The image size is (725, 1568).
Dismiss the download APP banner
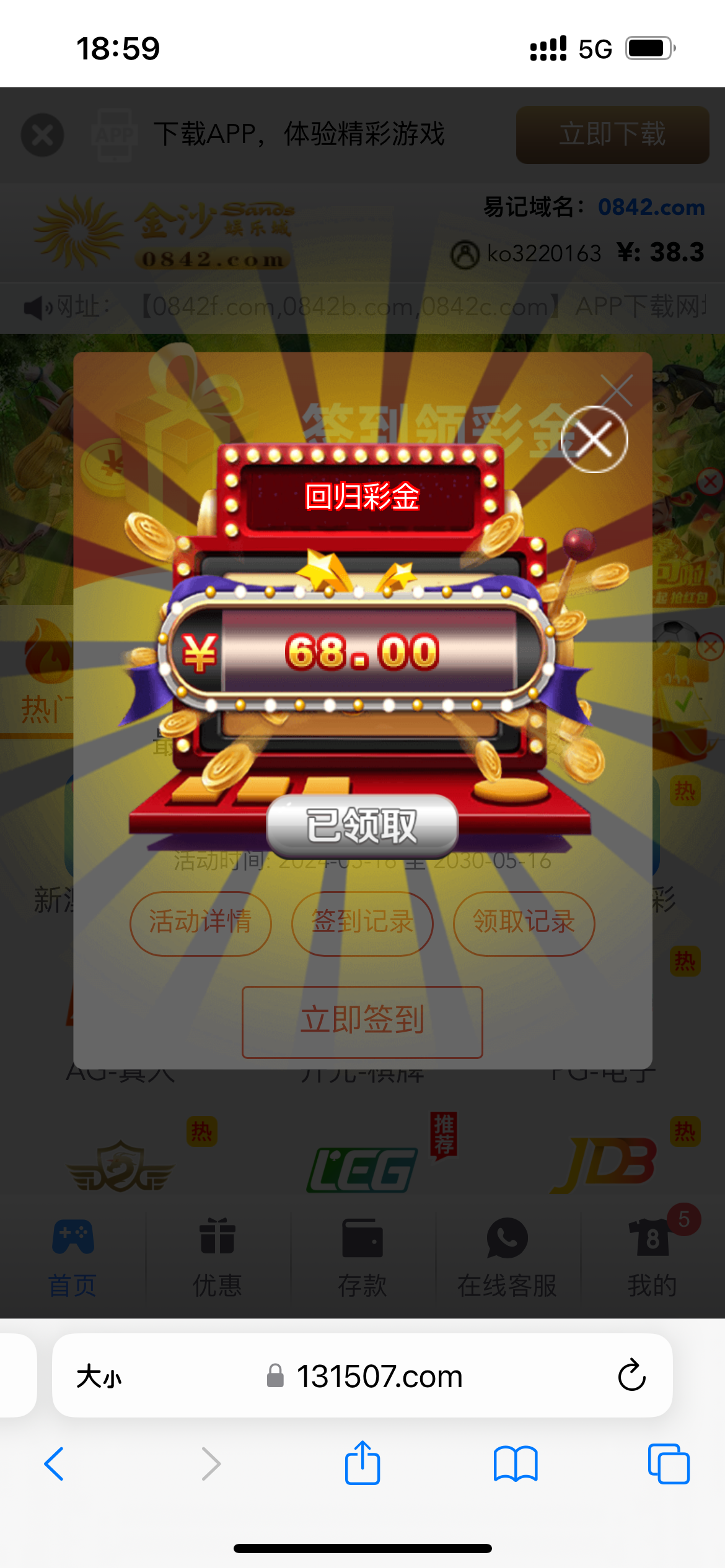pos(42,135)
